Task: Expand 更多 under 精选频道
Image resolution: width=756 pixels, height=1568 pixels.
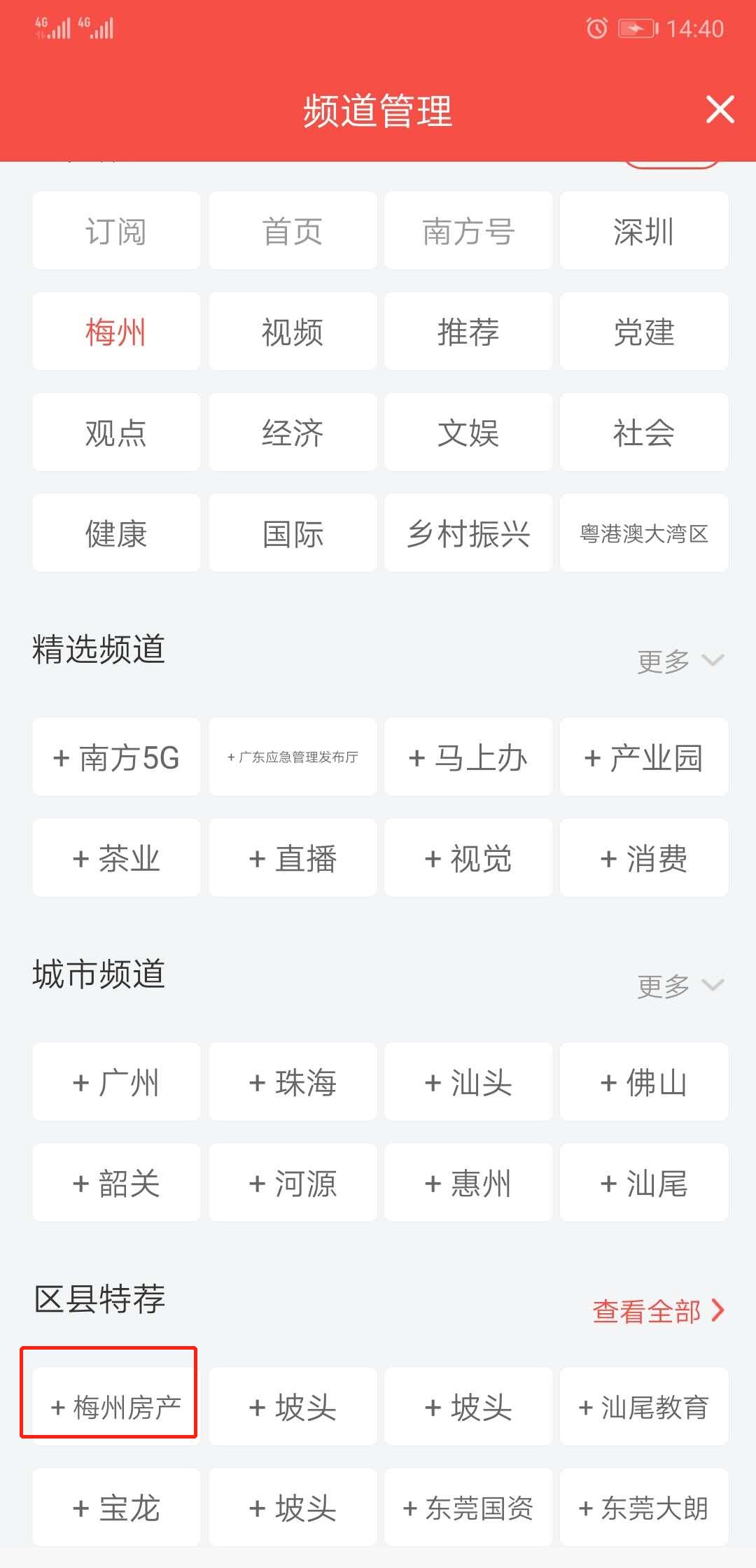Action: click(x=680, y=660)
